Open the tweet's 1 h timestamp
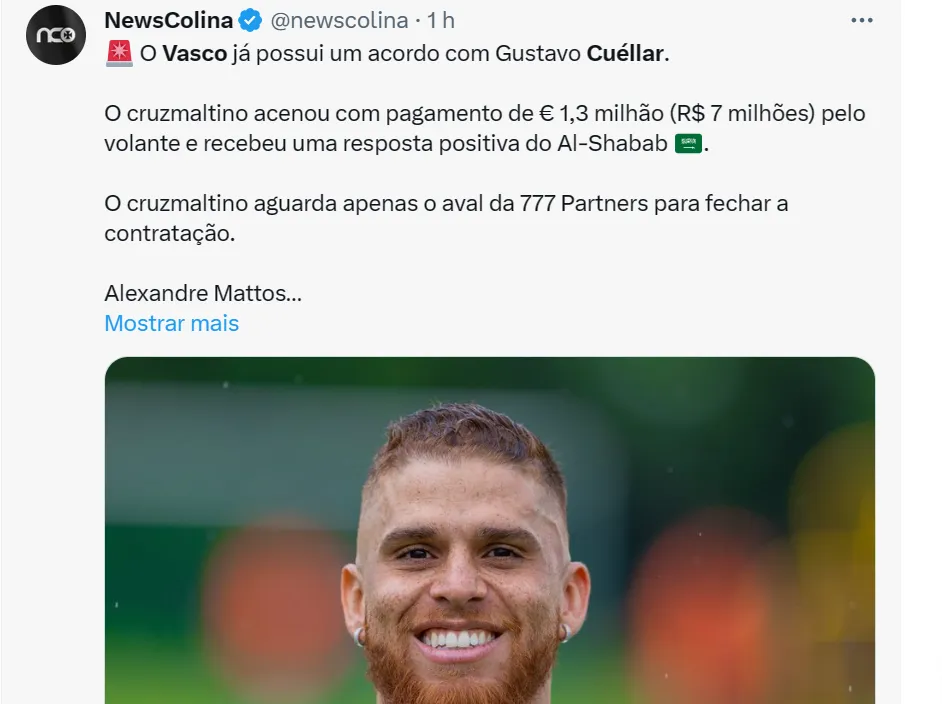Image resolution: width=942 pixels, height=704 pixels. click(x=441, y=20)
